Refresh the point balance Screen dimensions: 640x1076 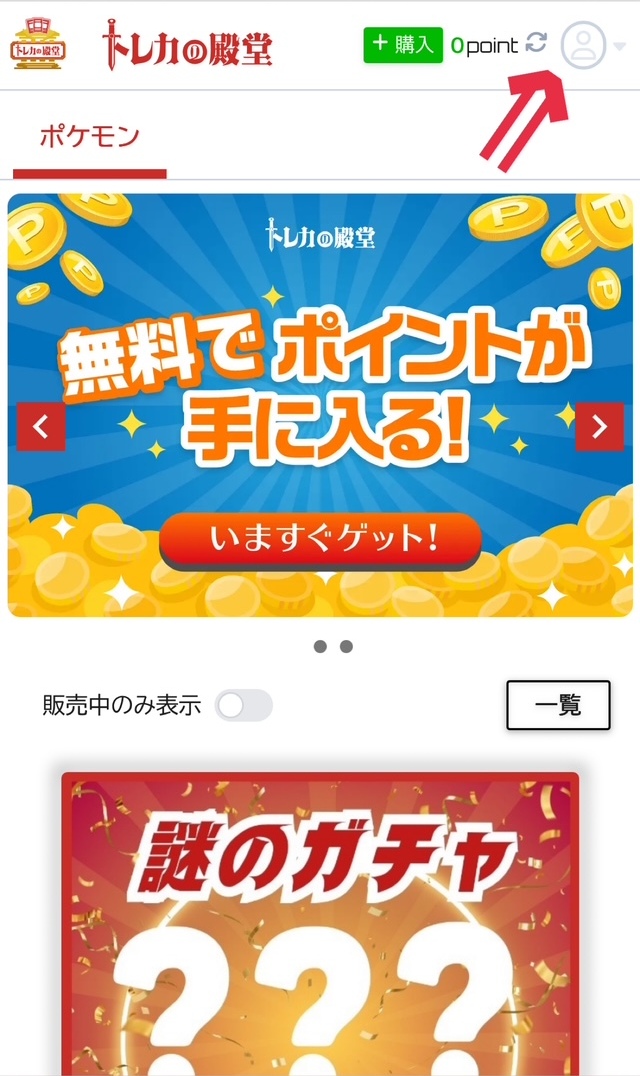point(537,43)
